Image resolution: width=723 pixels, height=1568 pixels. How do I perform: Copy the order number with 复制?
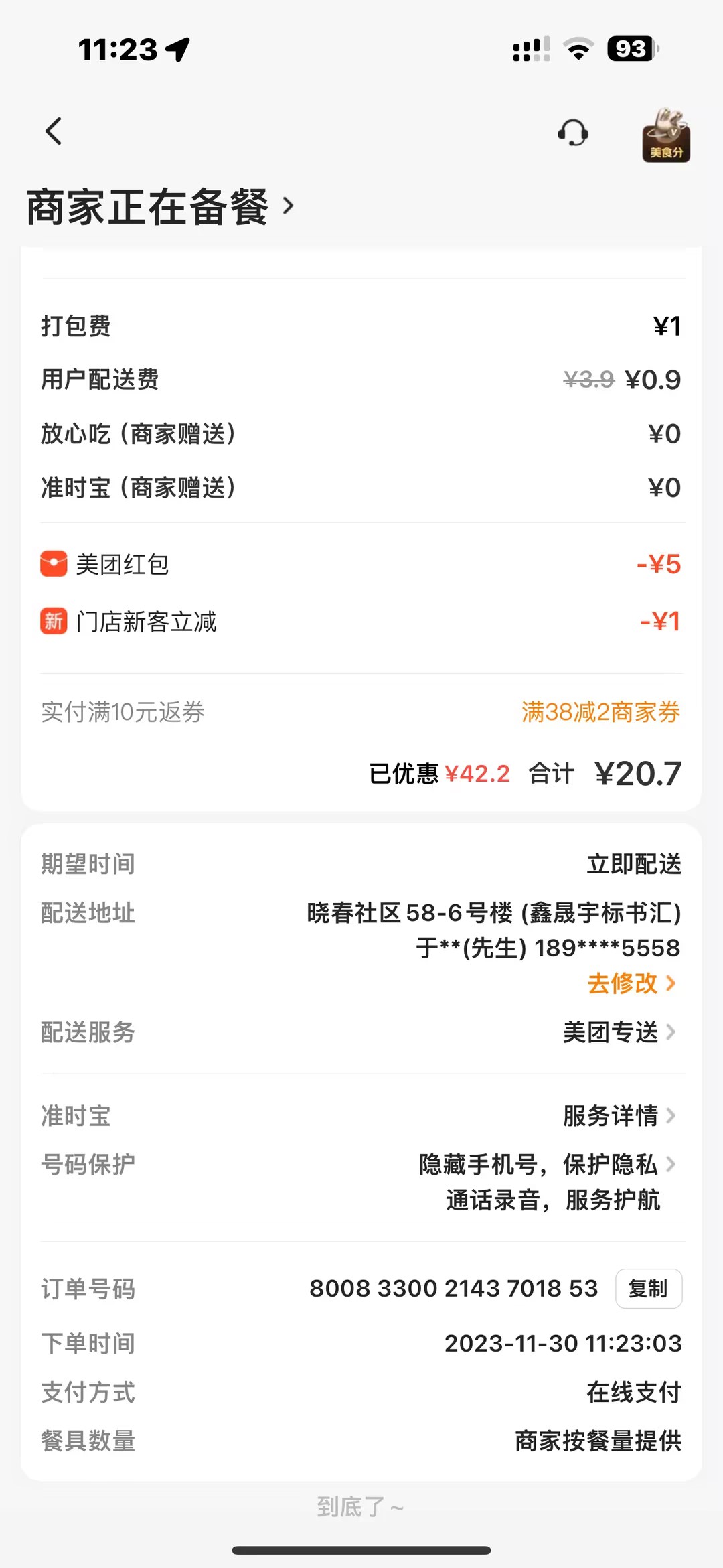(x=648, y=1288)
